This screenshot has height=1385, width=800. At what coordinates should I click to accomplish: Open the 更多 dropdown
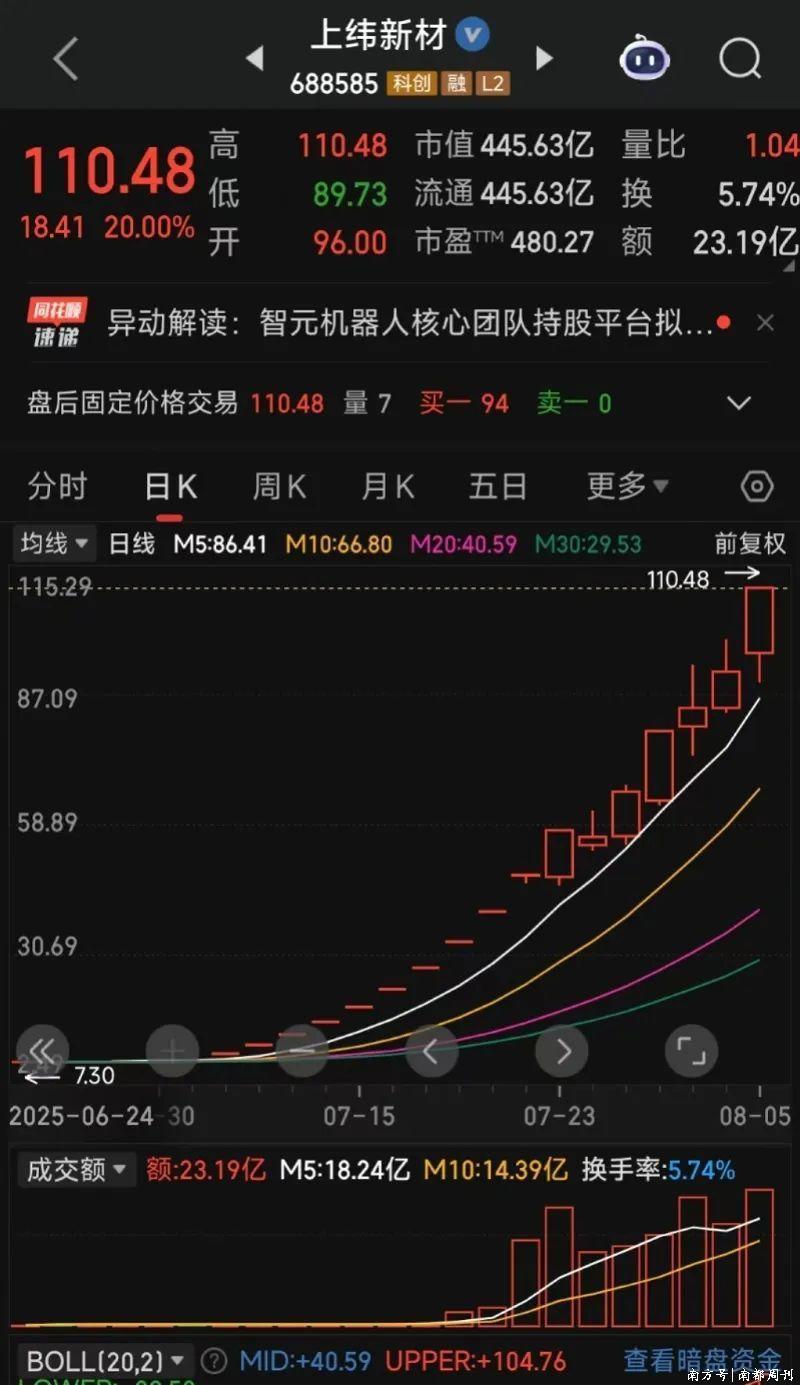627,487
